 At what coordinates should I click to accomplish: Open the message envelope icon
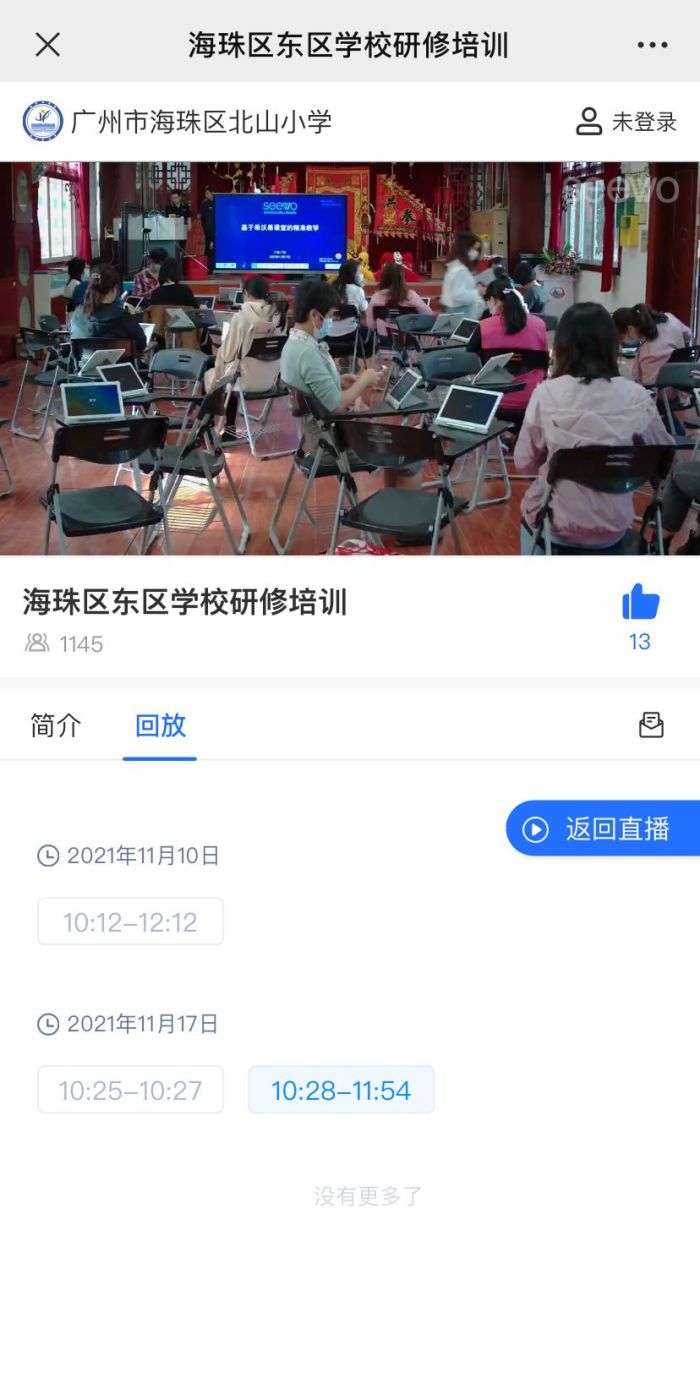[x=651, y=725]
